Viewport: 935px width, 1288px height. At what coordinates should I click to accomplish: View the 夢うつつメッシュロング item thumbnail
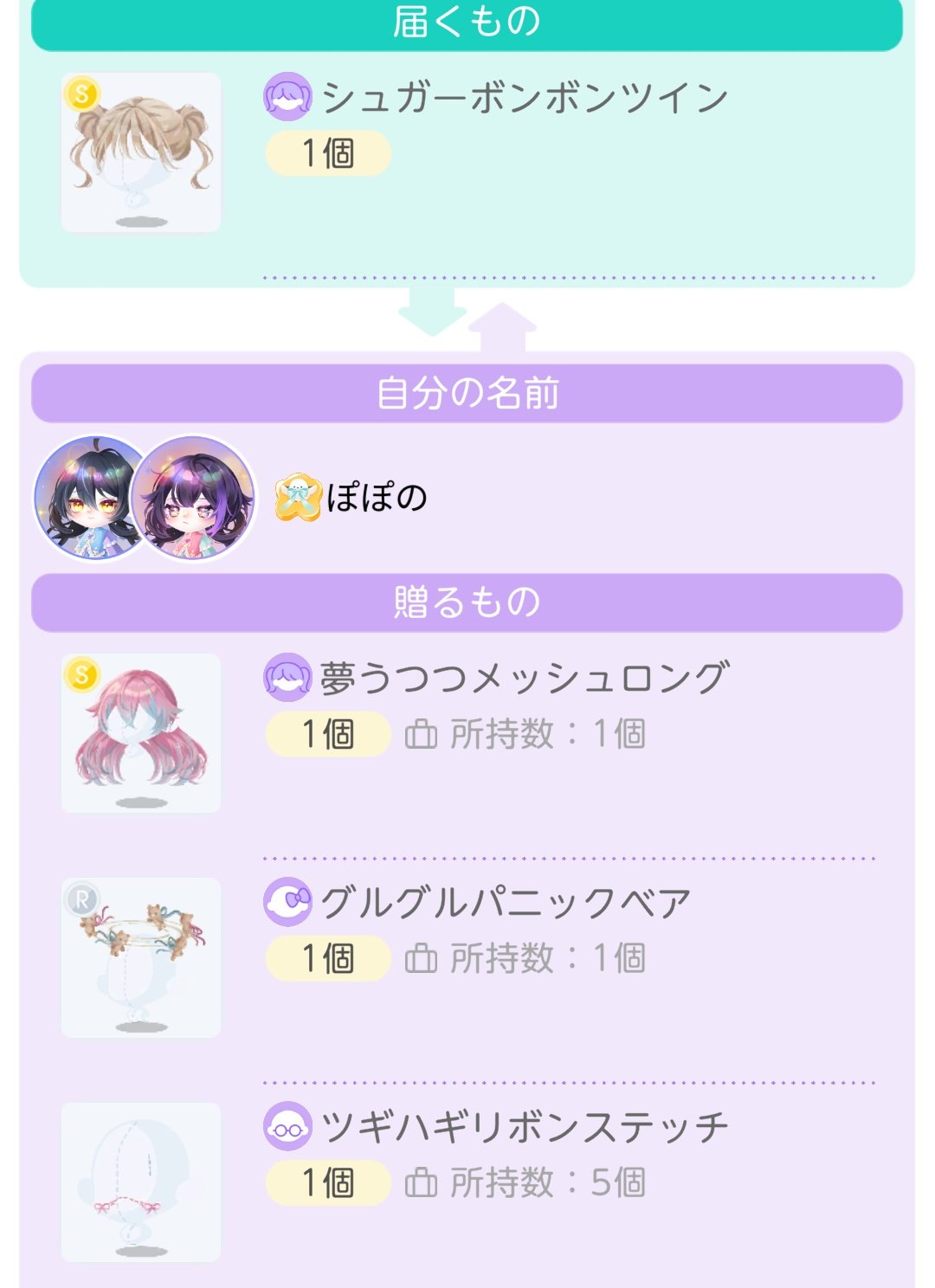[141, 733]
